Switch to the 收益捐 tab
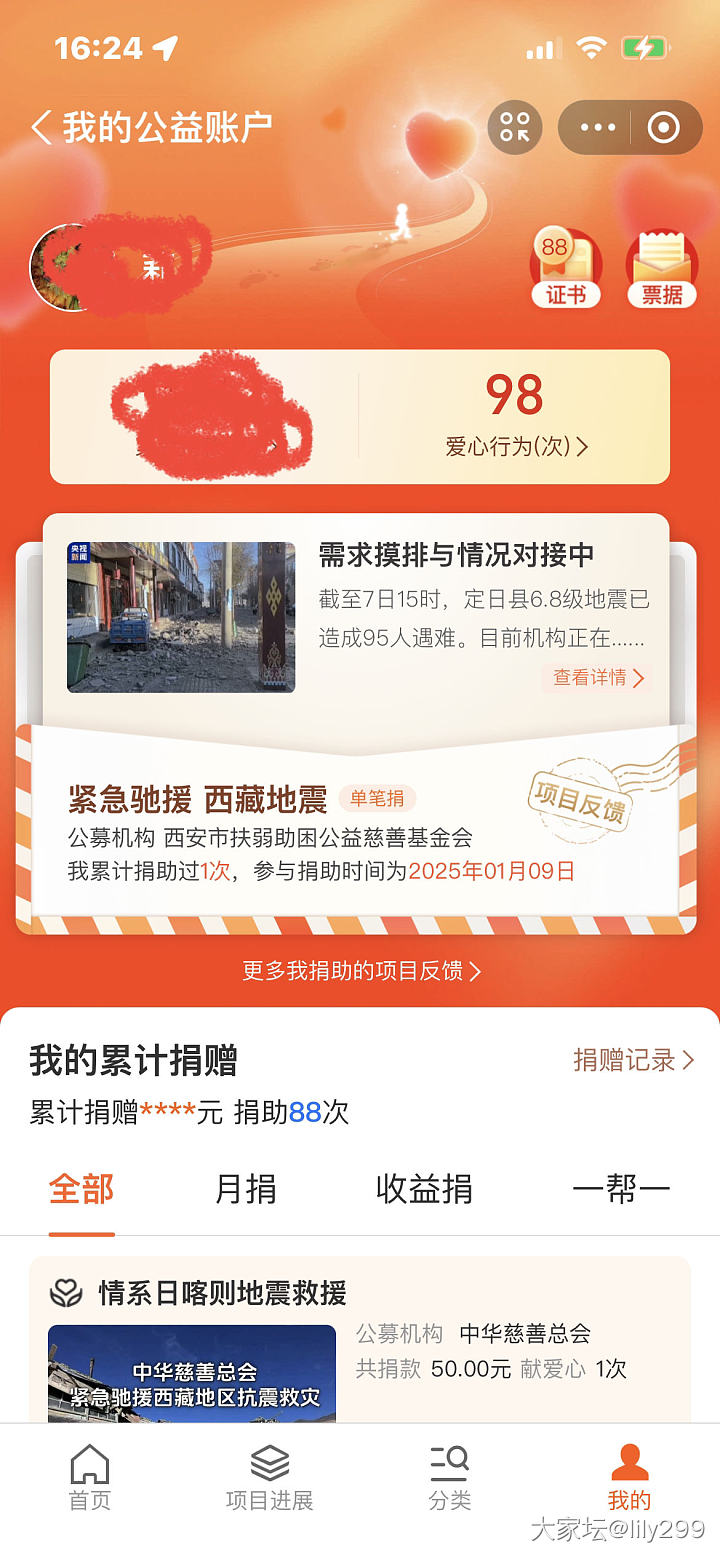Viewport: 720px width, 1558px height. pos(424,1190)
